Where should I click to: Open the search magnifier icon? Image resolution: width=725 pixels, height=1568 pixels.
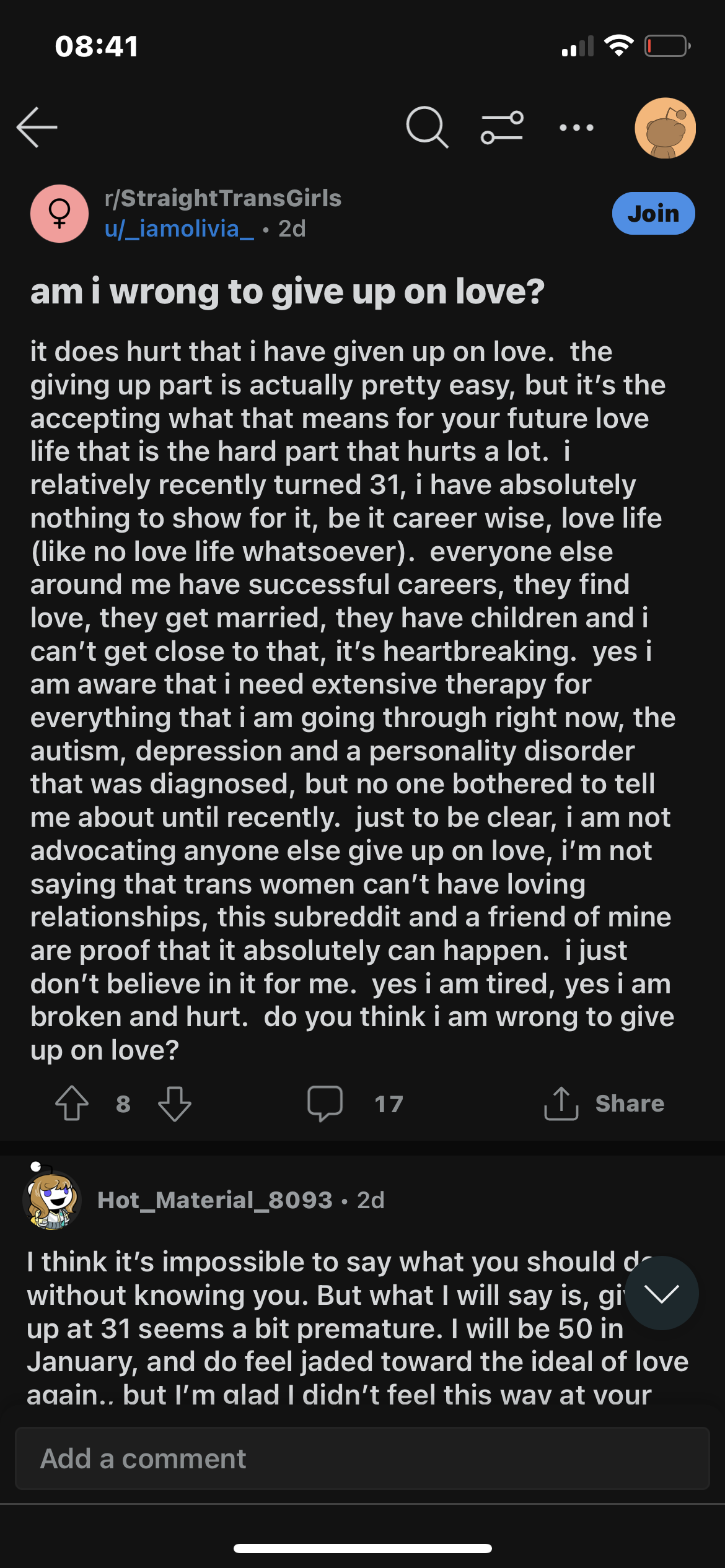(427, 127)
